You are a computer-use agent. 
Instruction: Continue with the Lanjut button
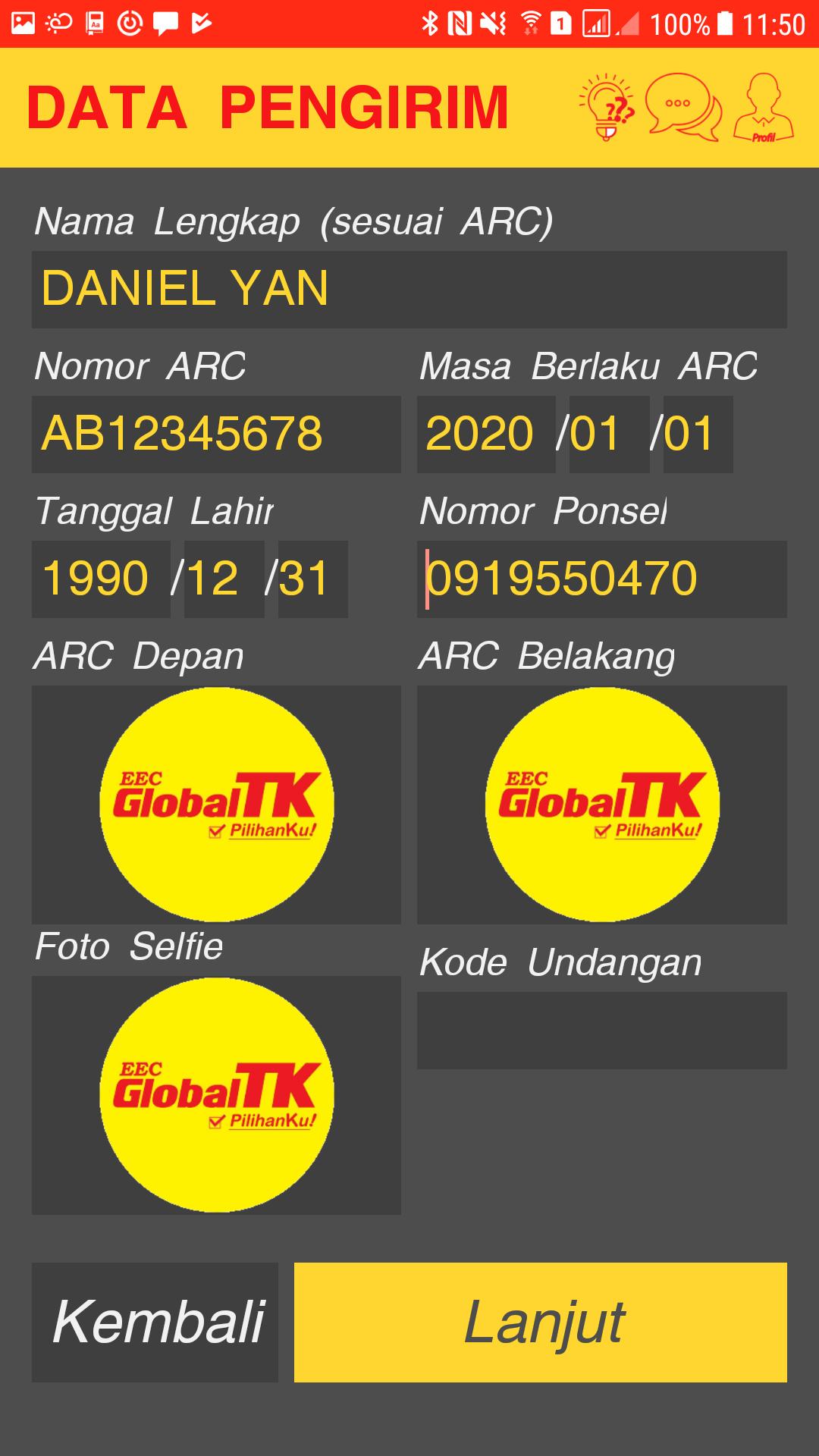click(x=540, y=1322)
